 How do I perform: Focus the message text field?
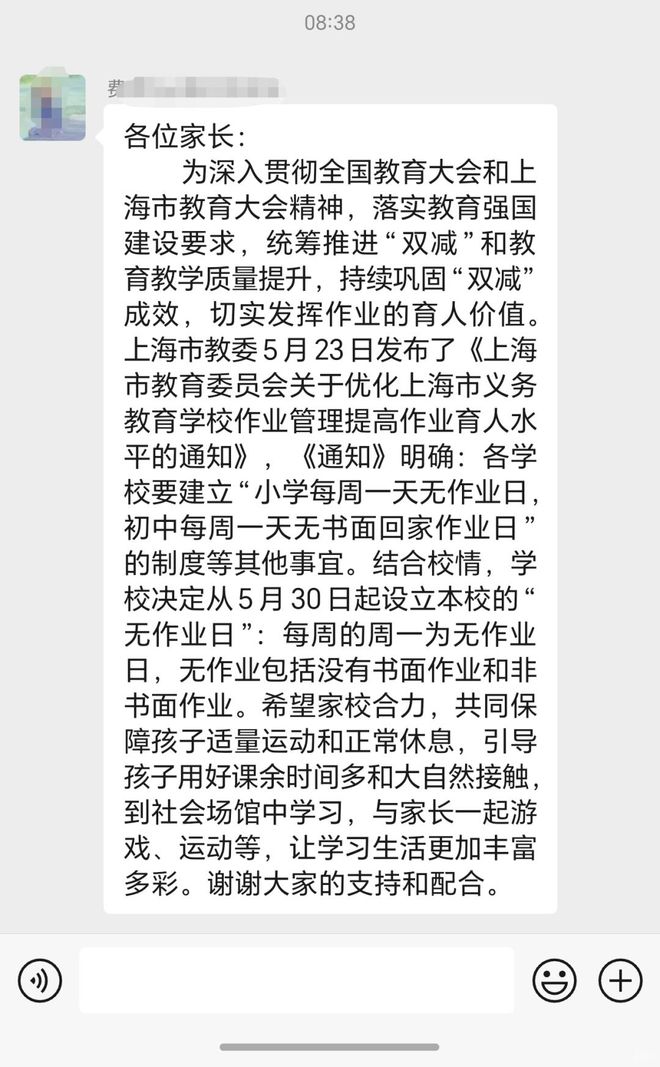296,980
